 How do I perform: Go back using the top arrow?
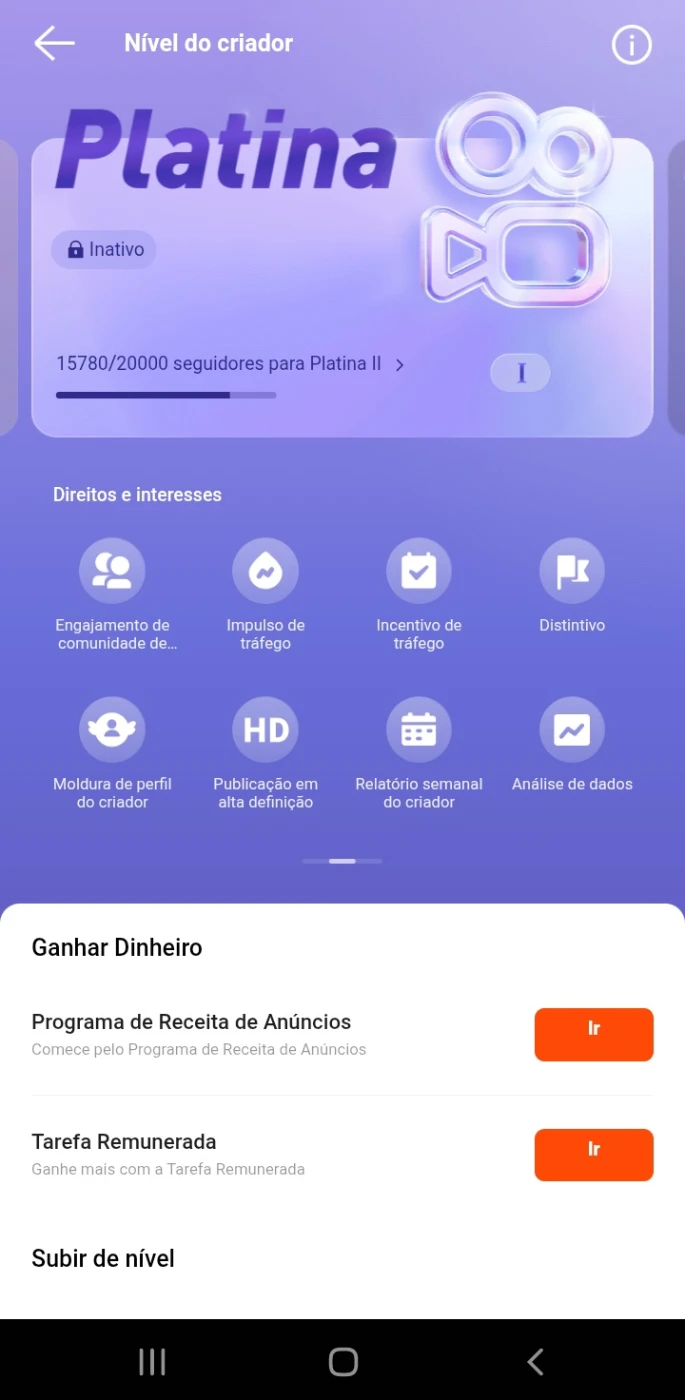(54, 43)
